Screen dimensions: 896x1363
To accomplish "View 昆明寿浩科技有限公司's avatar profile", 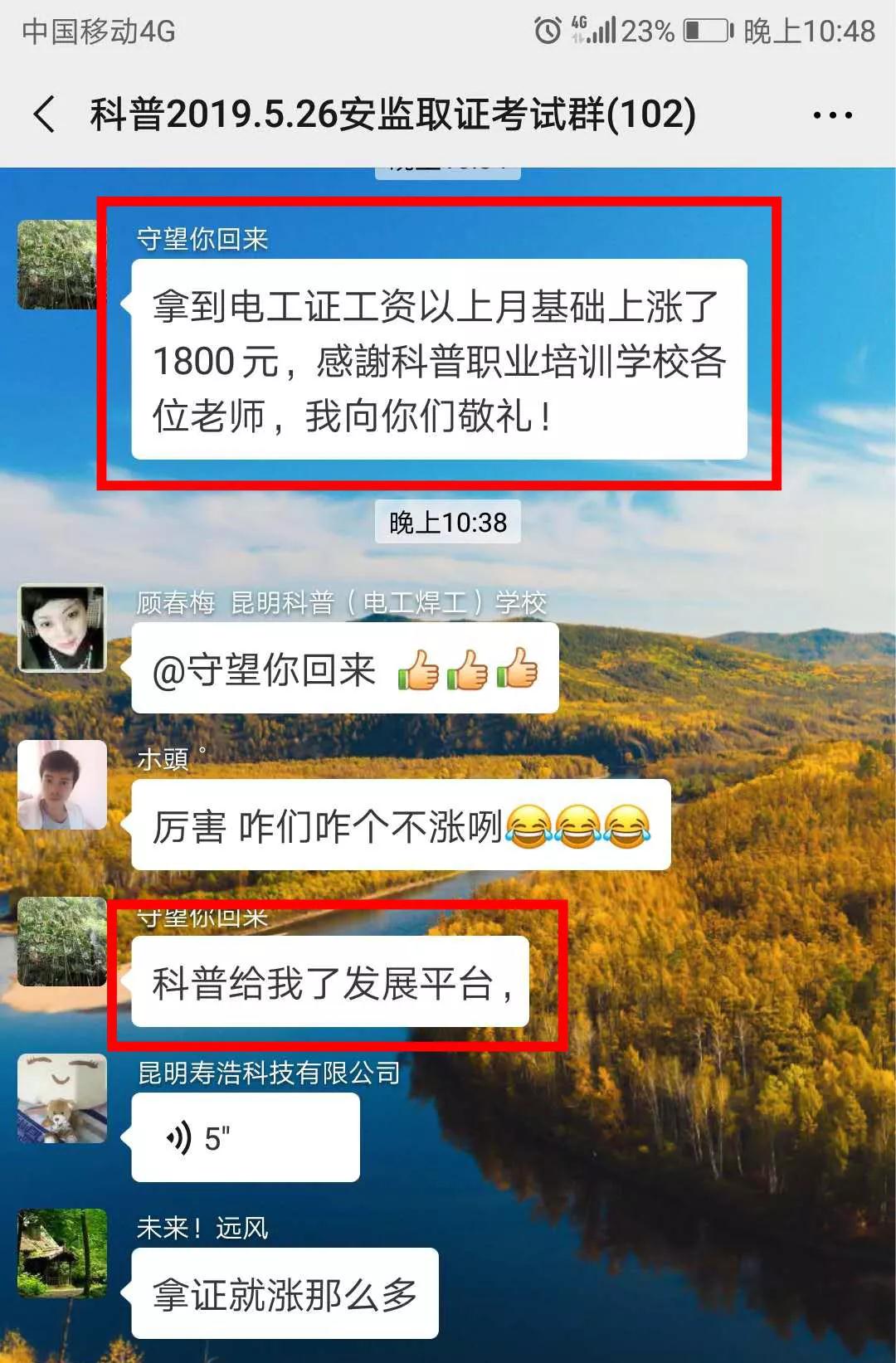I will (x=62, y=1098).
